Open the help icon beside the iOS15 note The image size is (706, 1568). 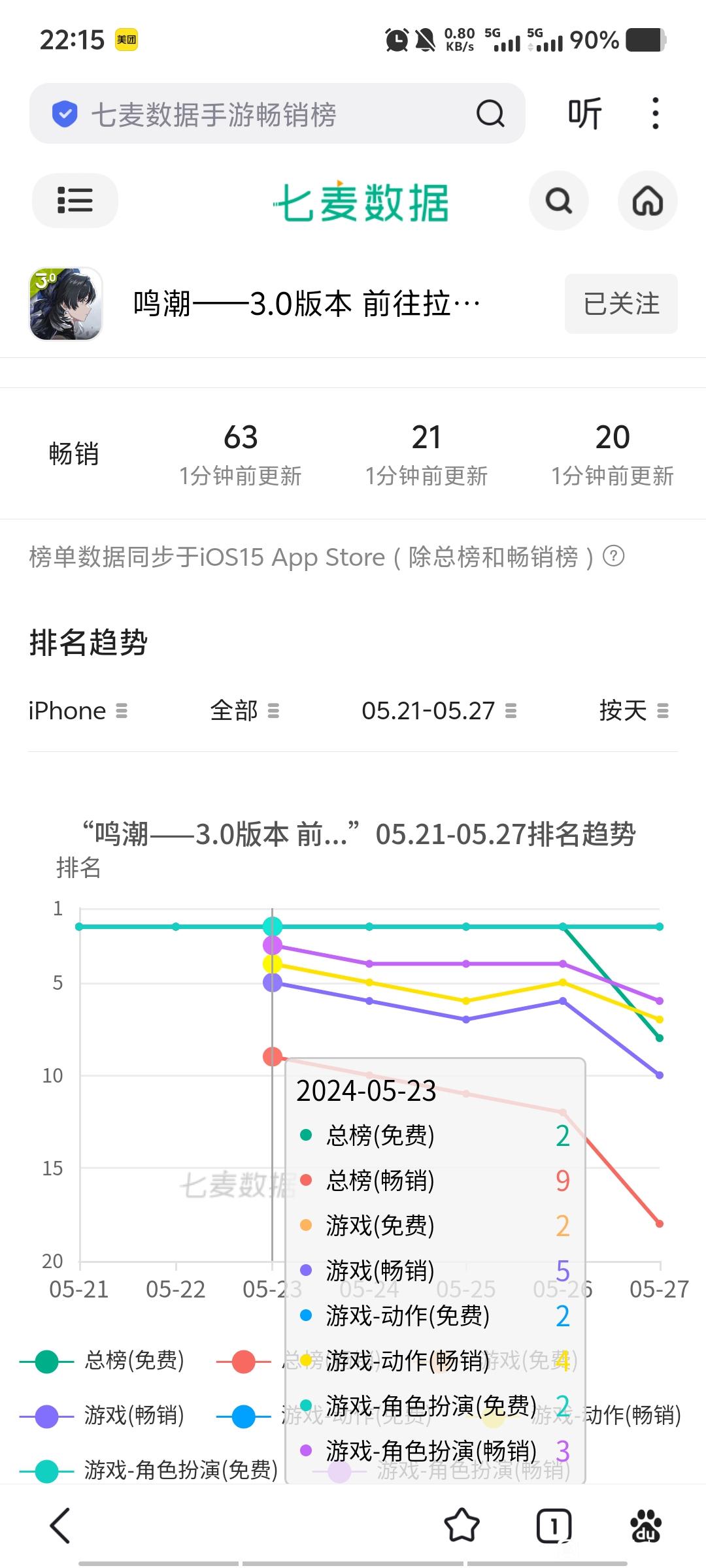tap(613, 557)
